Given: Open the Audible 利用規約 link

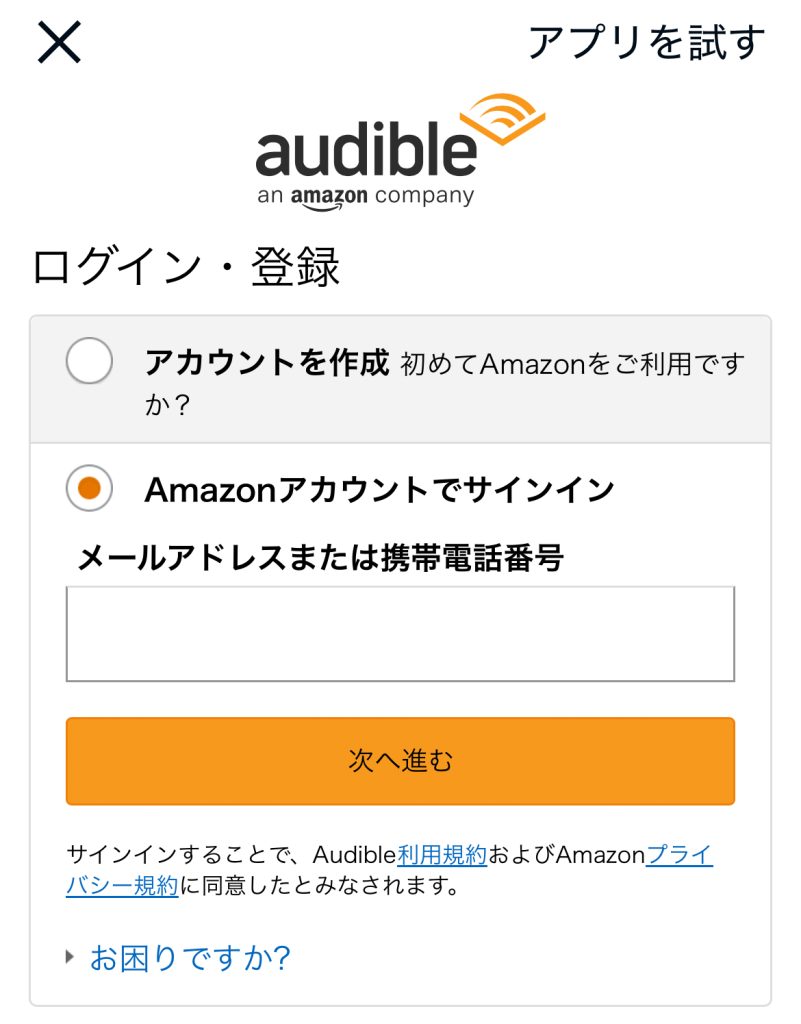Looking at the screenshot, I should [442, 855].
